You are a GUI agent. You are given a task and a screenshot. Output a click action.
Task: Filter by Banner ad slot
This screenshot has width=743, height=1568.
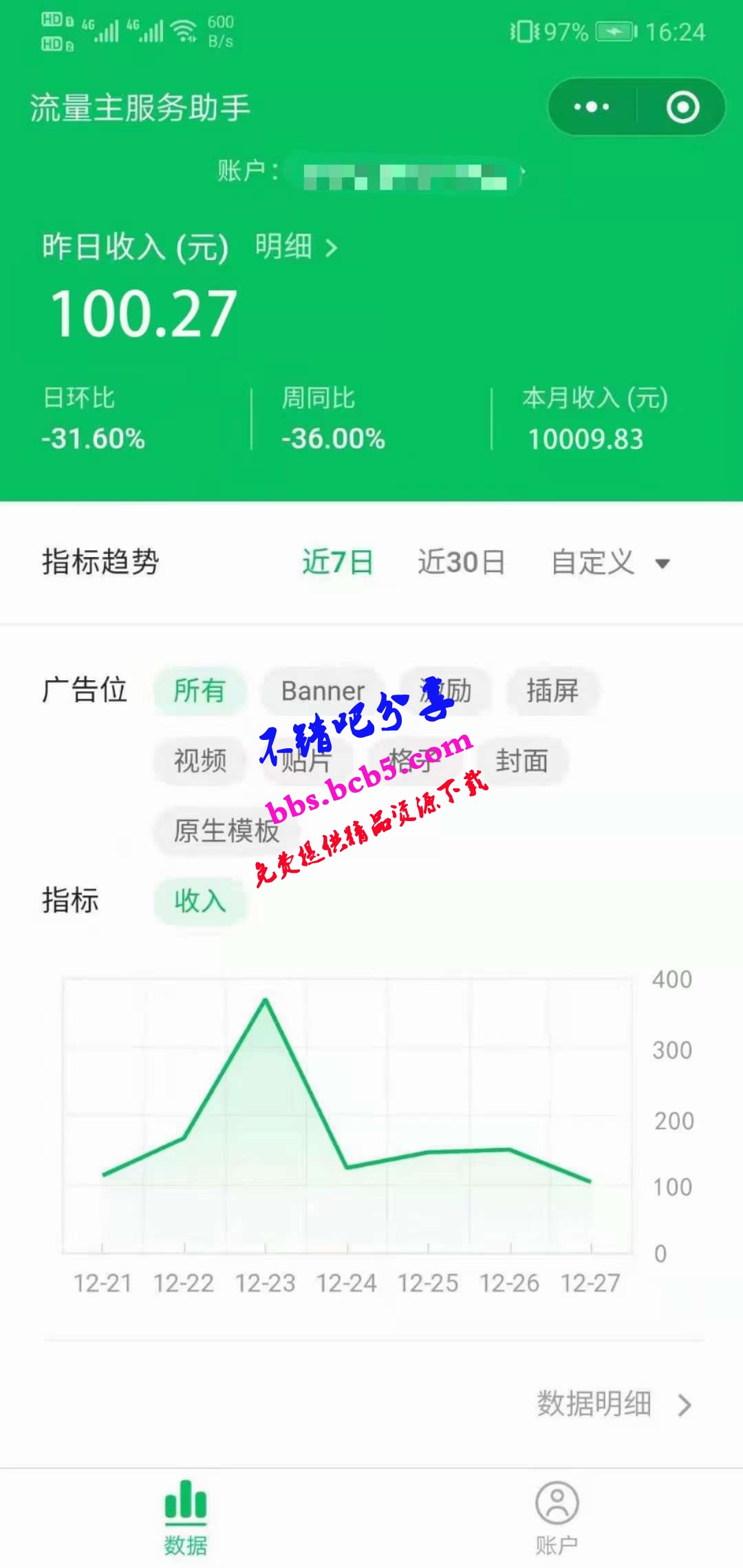pyautogui.click(x=322, y=690)
